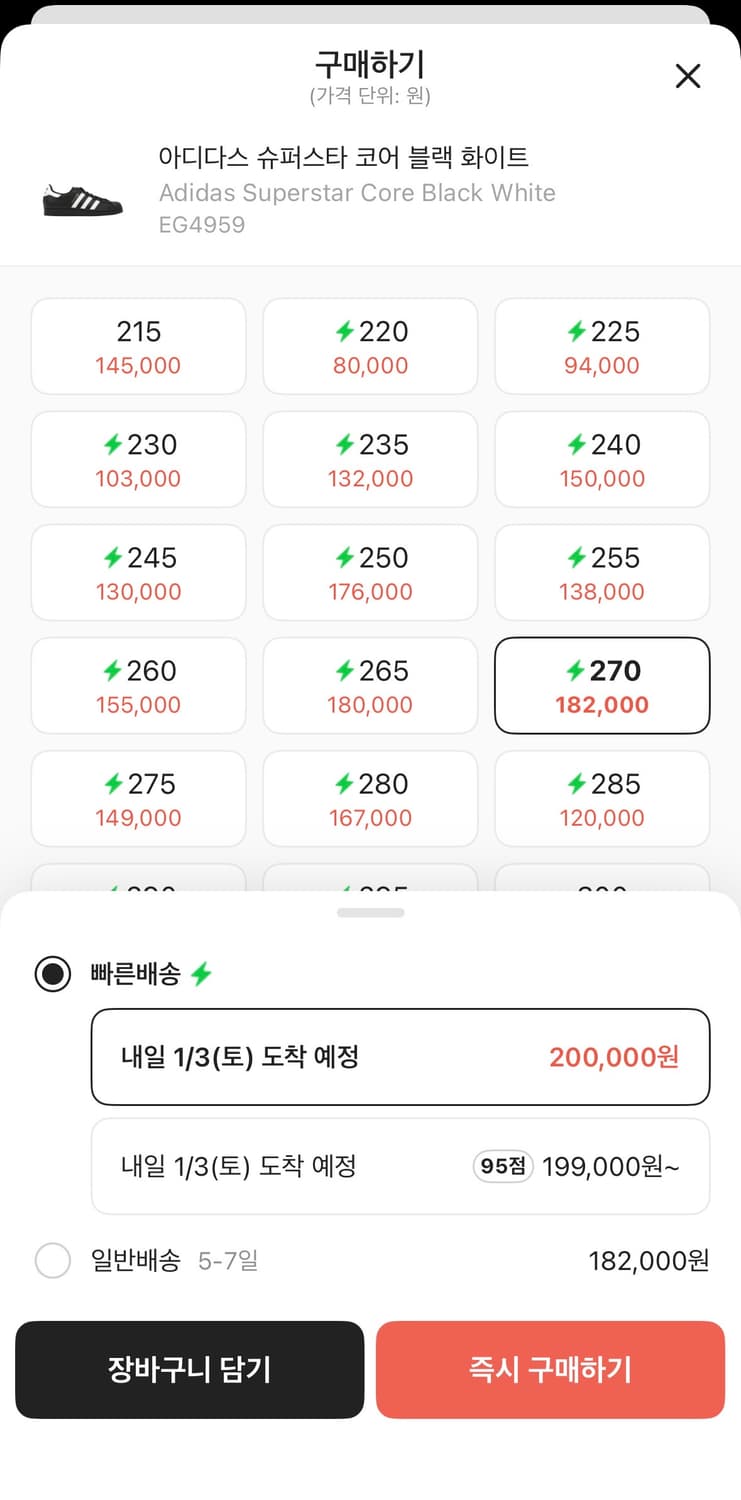Dismiss the purchase dialog with the X

pos(688,76)
